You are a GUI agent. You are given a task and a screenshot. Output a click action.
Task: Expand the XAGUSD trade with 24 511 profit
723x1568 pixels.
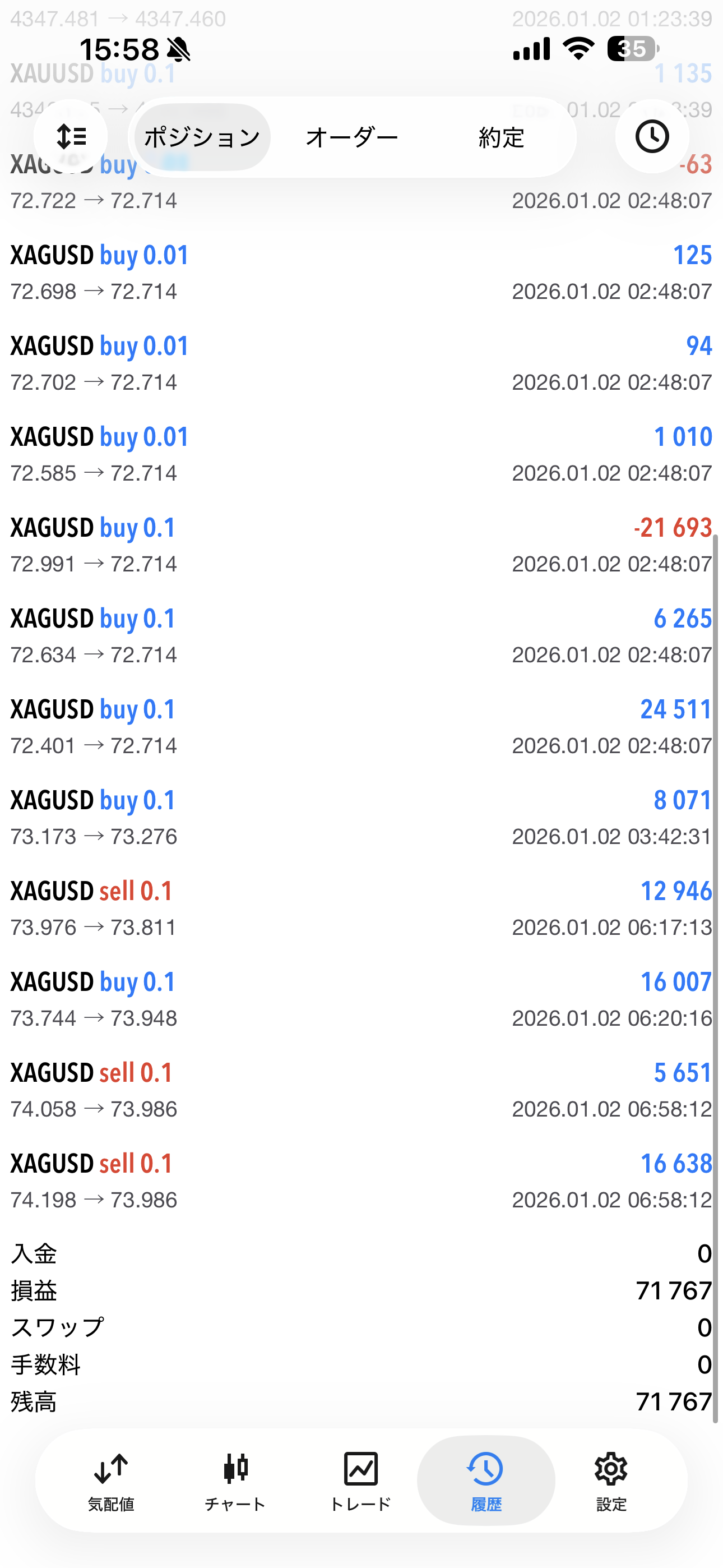point(361,727)
